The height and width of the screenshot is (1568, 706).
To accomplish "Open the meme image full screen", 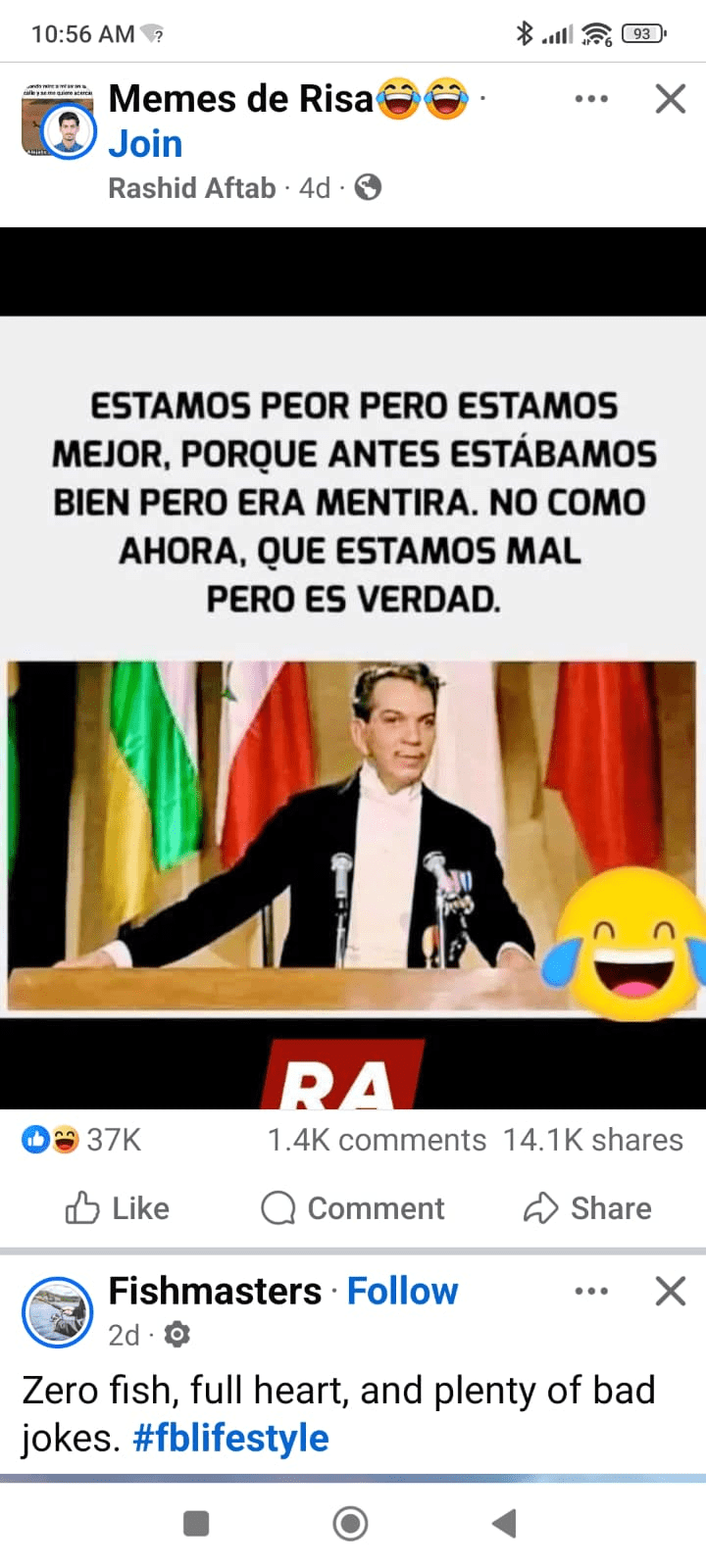I will [x=353, y=667].
